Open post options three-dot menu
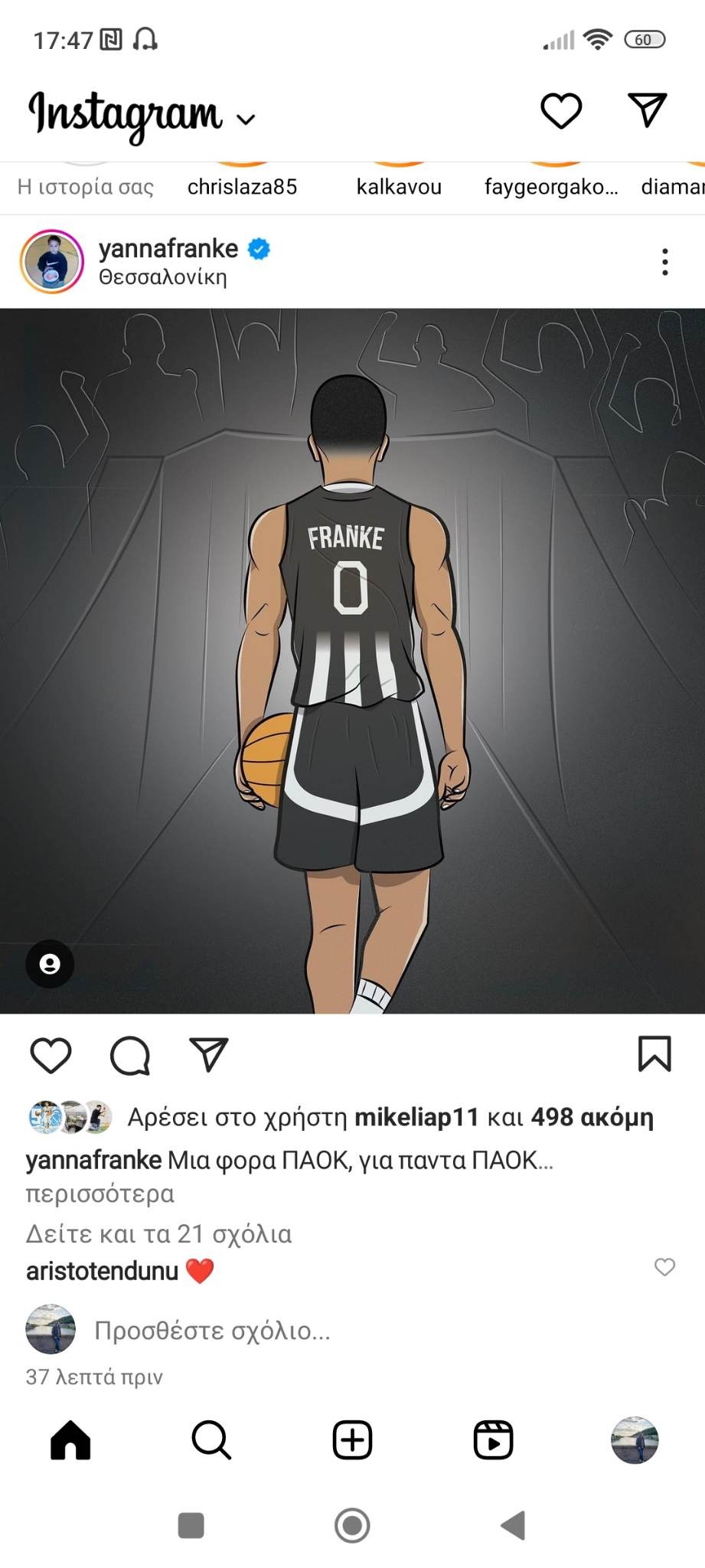The image size is (705, 1568). (x=664, y=262)
